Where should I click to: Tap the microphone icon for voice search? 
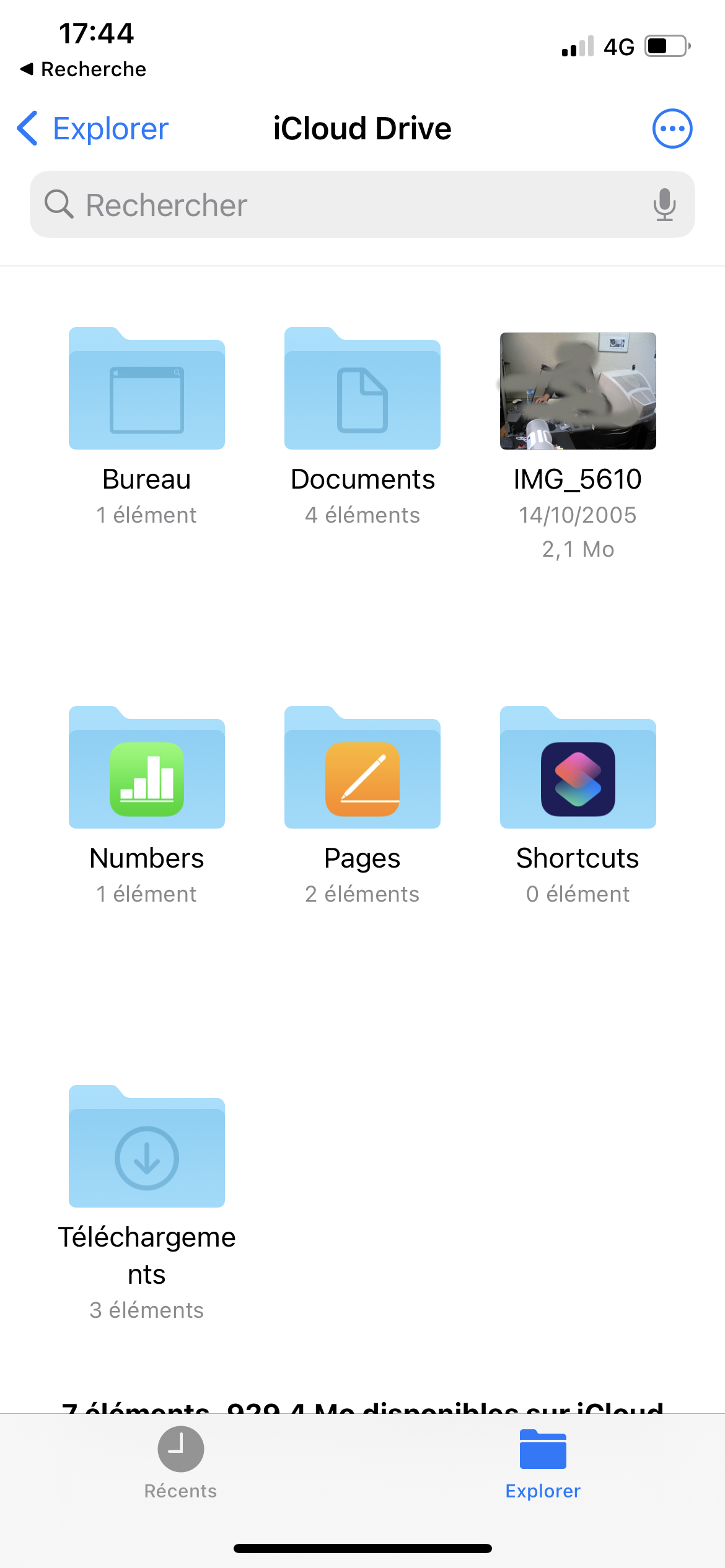click(x=665, y=204)
